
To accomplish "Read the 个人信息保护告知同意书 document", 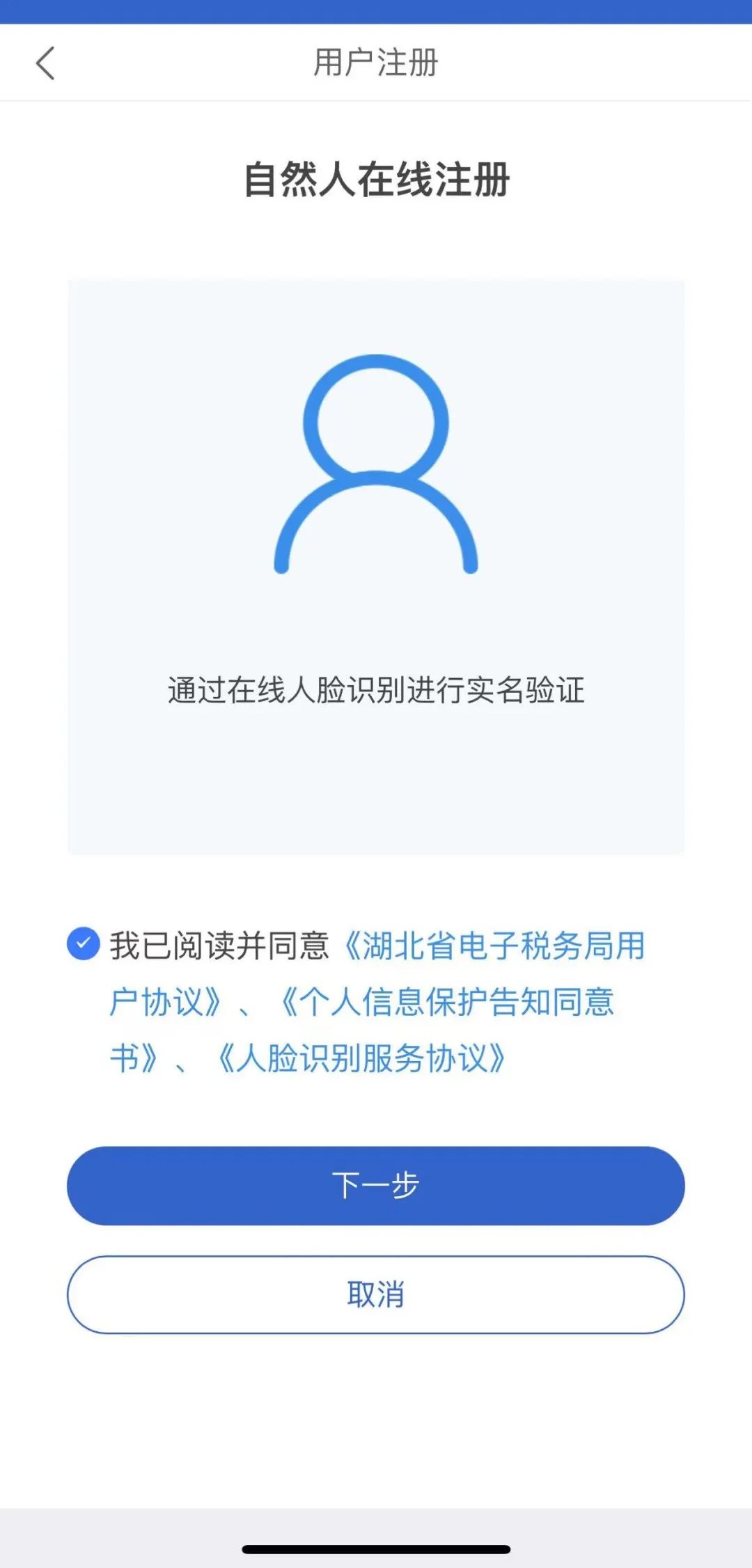I will 446,1003.
